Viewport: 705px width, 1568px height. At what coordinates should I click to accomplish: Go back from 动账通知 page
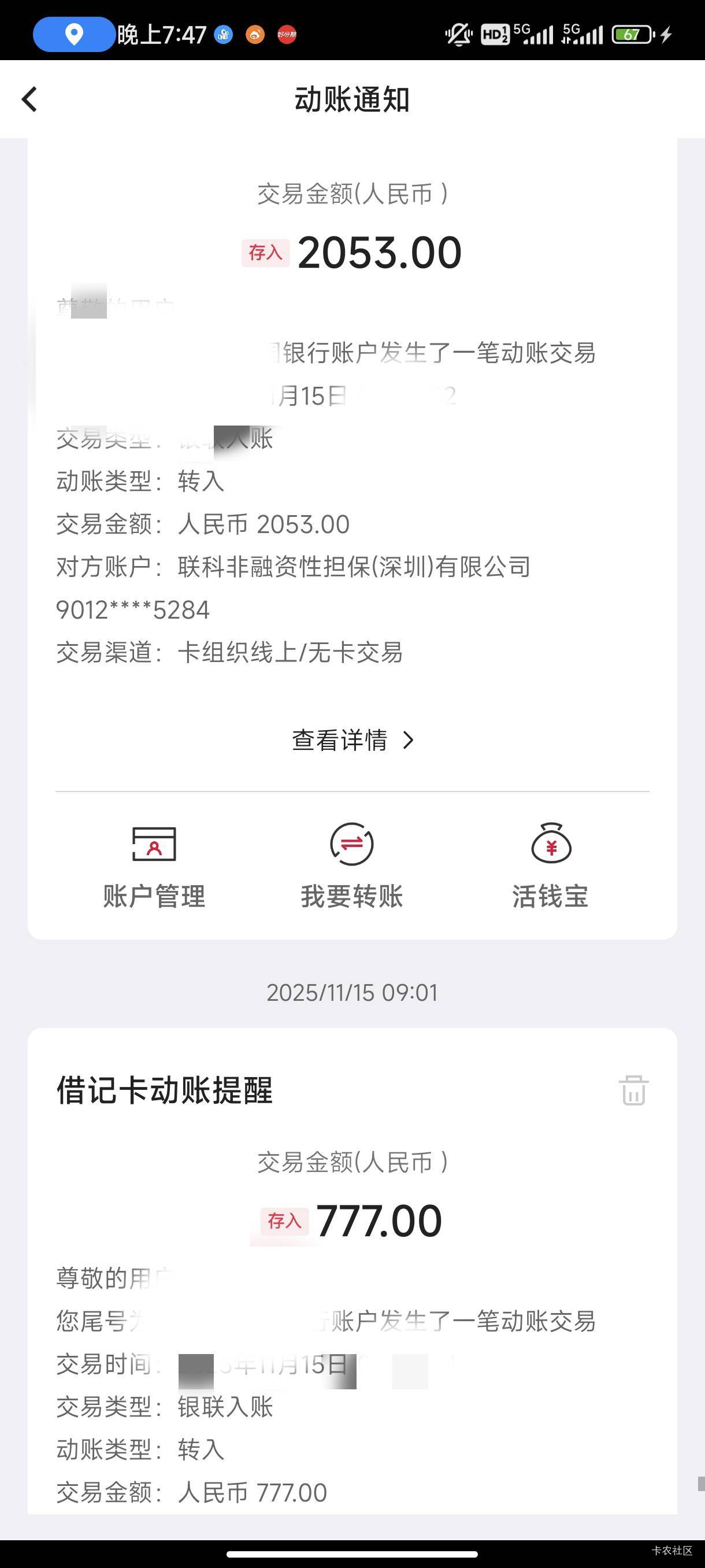point(29,99)
